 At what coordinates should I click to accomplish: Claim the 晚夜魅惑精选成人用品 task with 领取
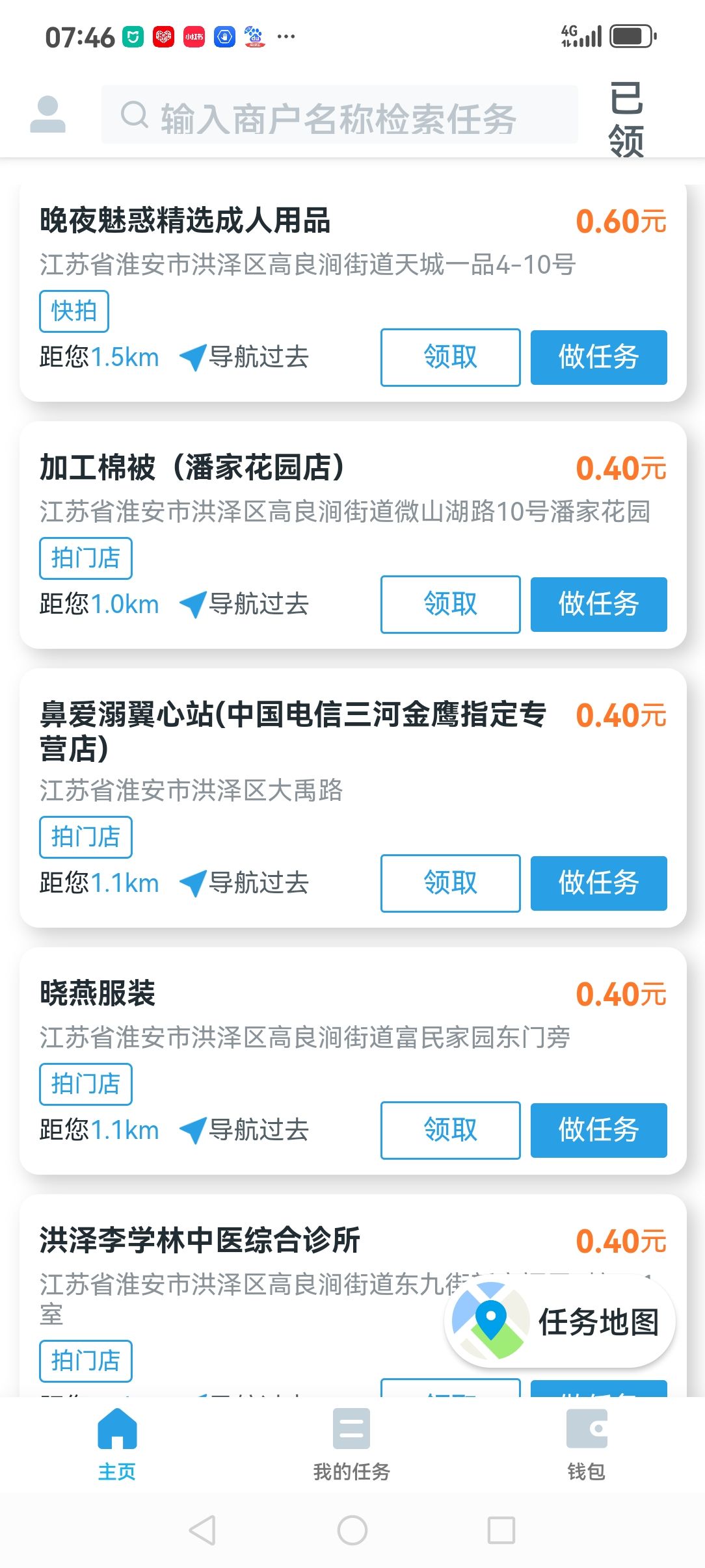(x=450, y=357)
